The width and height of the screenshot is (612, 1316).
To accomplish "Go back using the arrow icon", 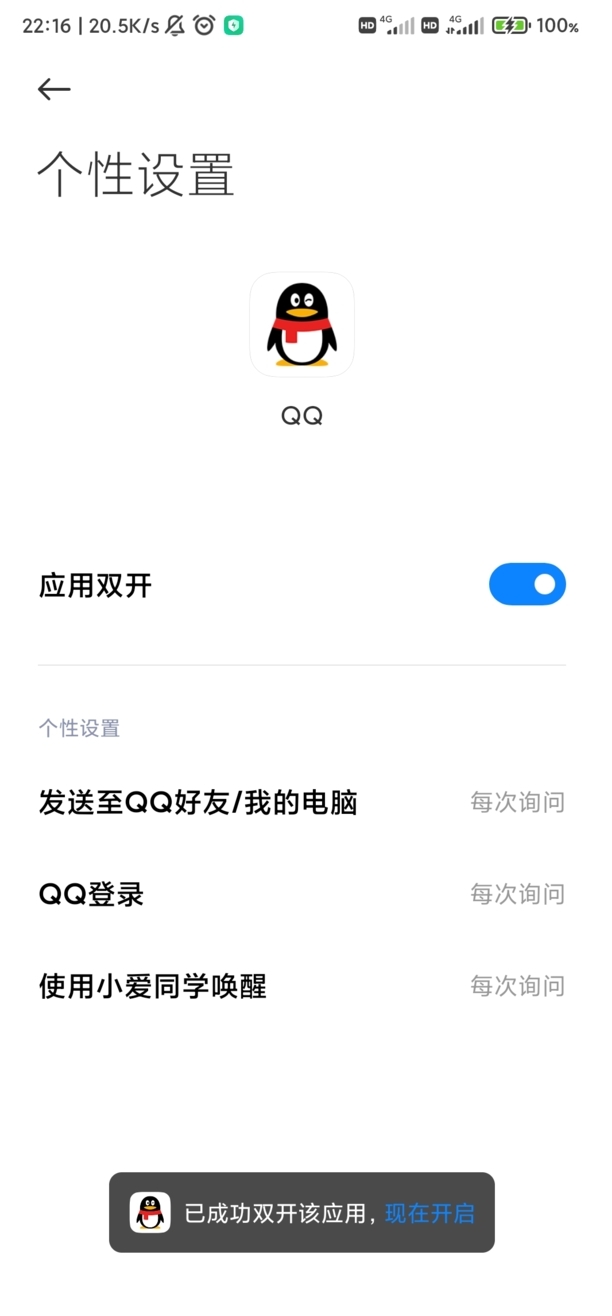I will click(x=54, y=89).
